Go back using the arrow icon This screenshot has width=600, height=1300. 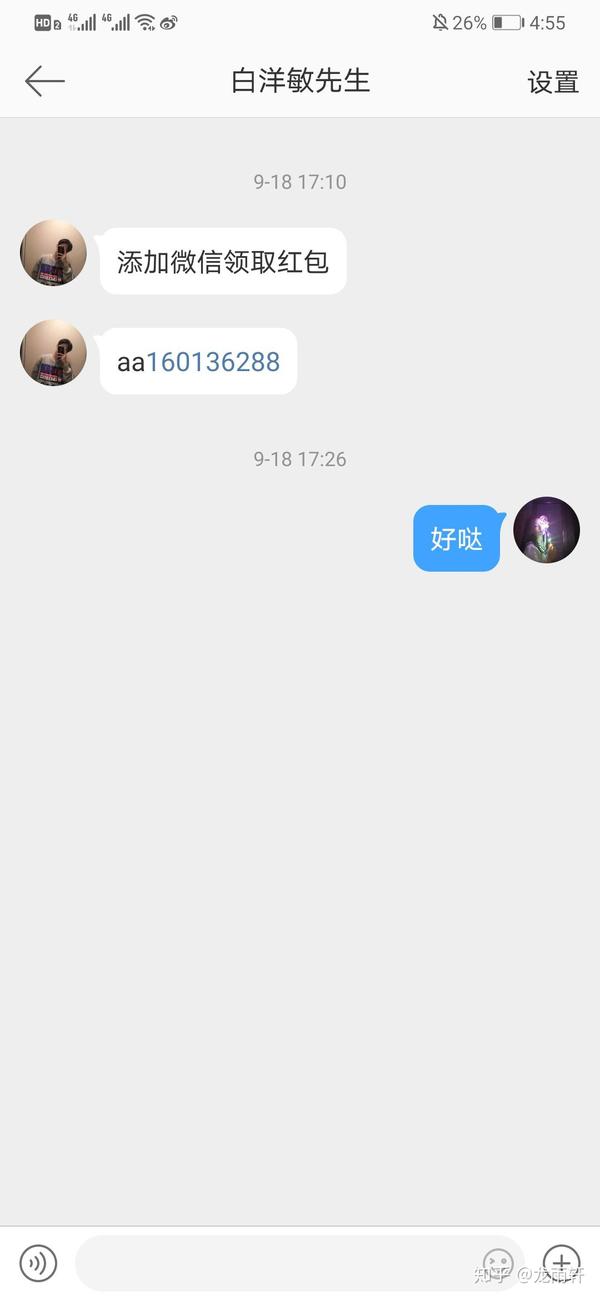click(x=45, y=81)
